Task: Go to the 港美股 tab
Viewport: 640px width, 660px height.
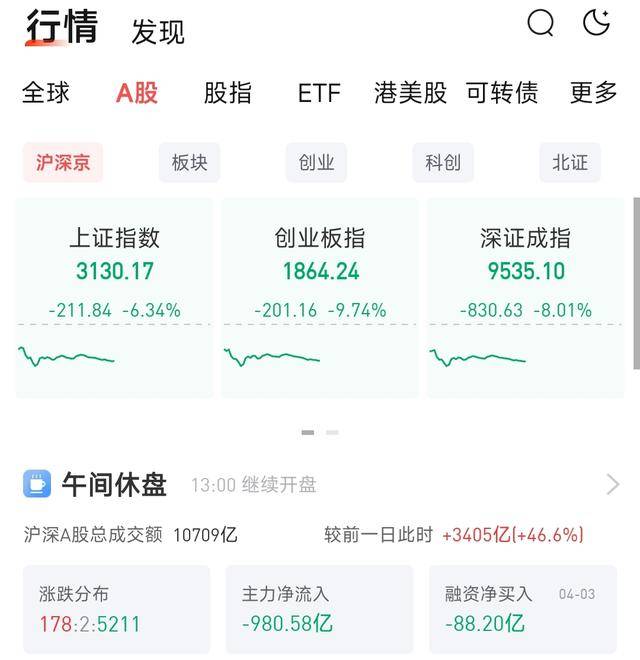Action: tap(410, 93)
